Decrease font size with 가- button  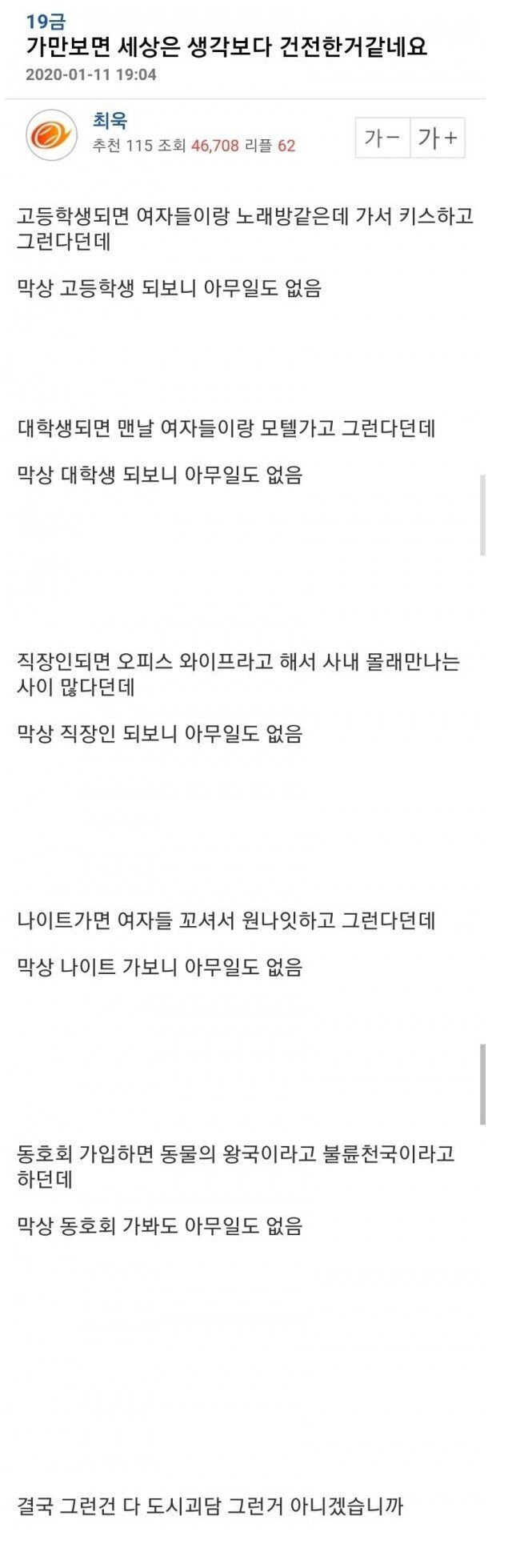pyautogui.click(x=382, y=138)
